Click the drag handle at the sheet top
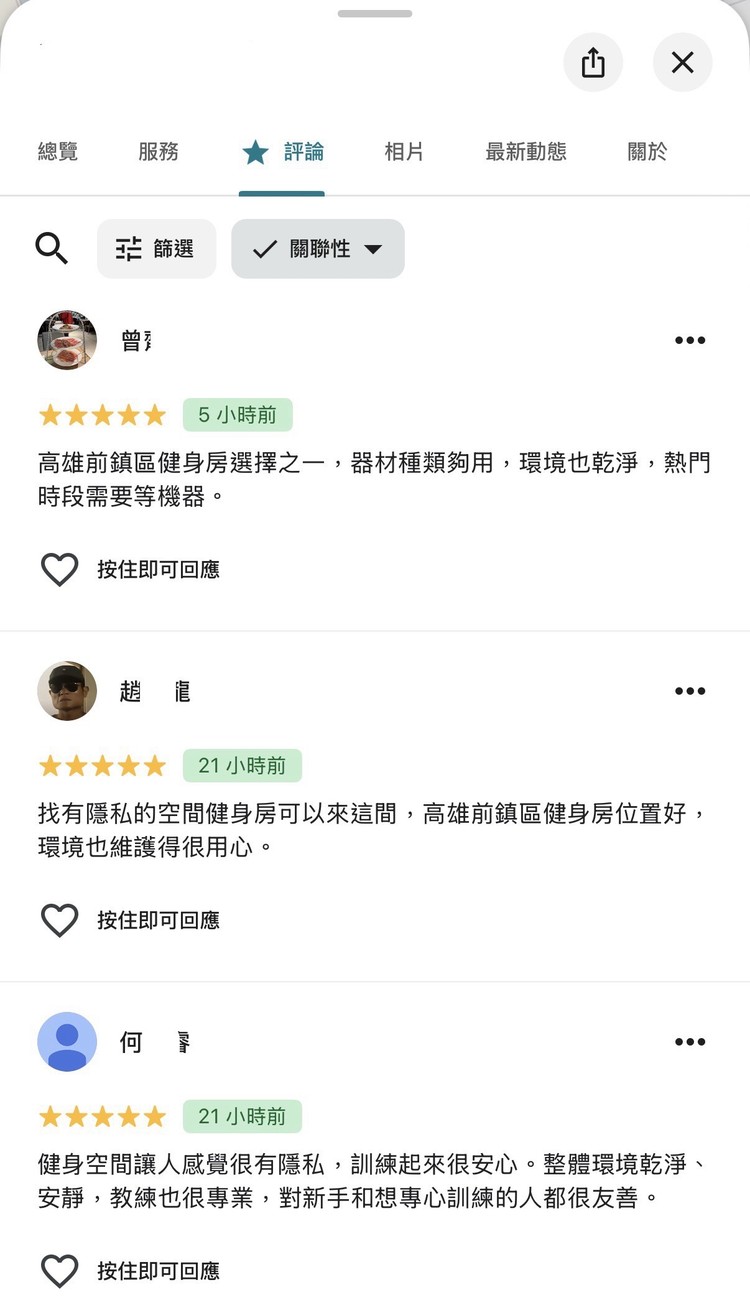The height and width of the screenshot is (1313, 750). pos(375,13)
